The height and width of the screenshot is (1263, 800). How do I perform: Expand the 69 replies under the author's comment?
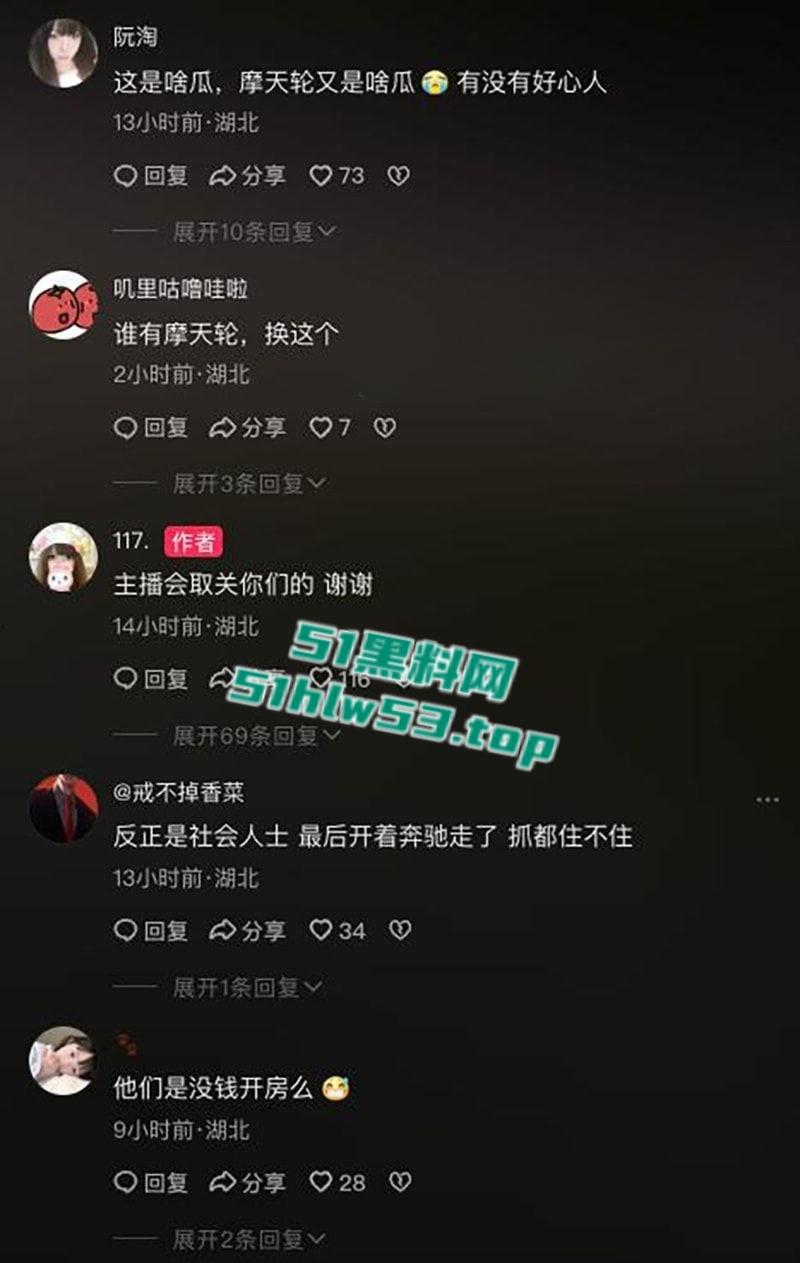click(250, 738)
